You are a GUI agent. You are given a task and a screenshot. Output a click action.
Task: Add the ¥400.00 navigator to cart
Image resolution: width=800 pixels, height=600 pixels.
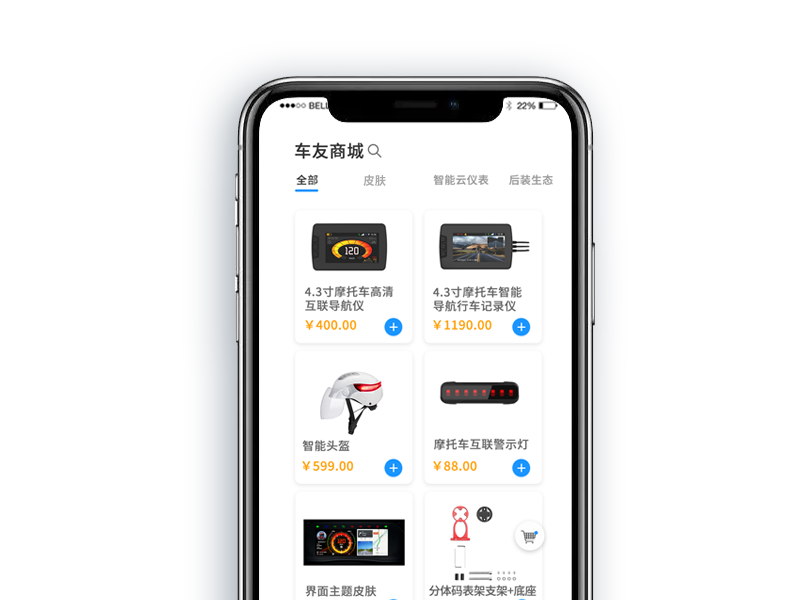(x=393, y=327)
